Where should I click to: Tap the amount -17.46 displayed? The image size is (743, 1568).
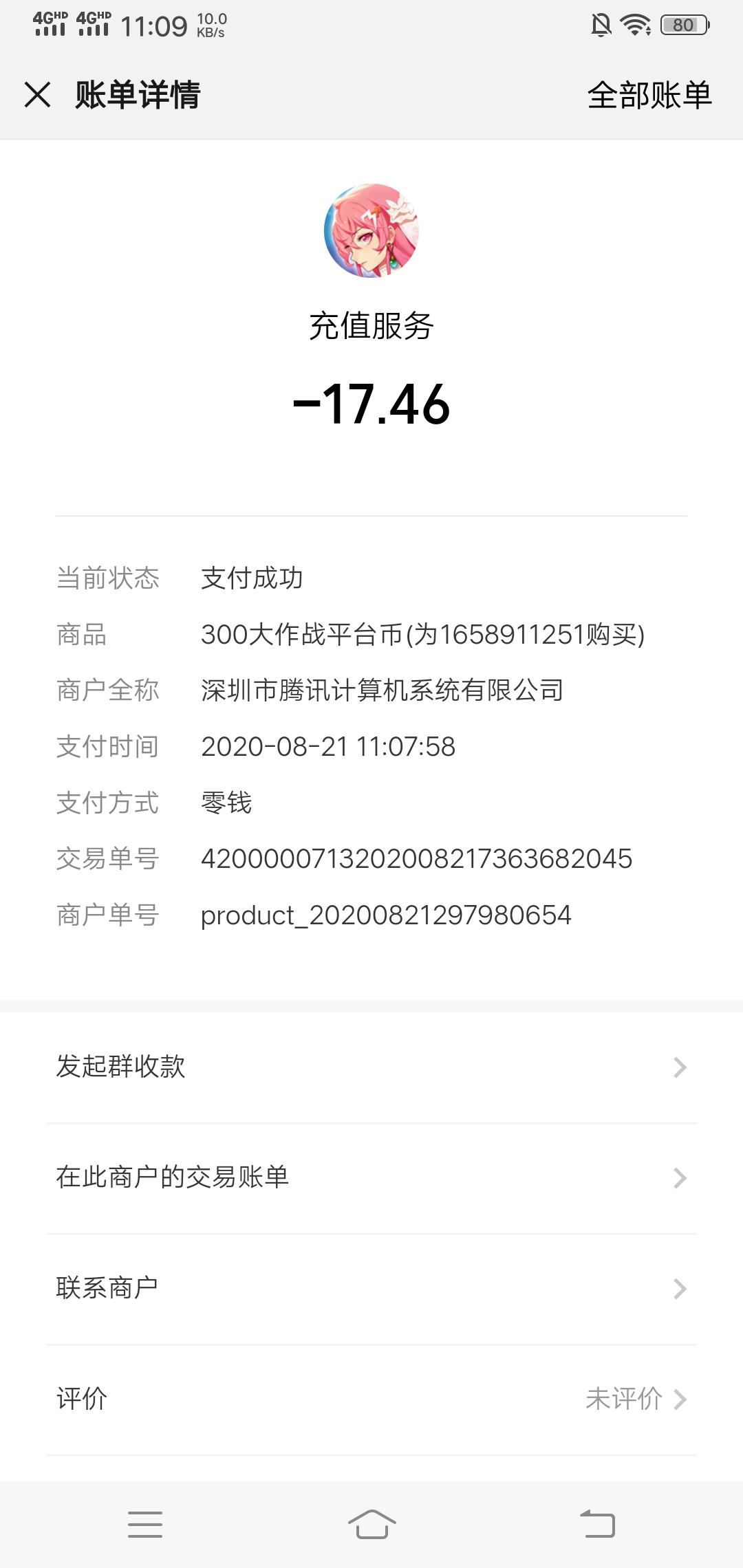click(371, 406)
